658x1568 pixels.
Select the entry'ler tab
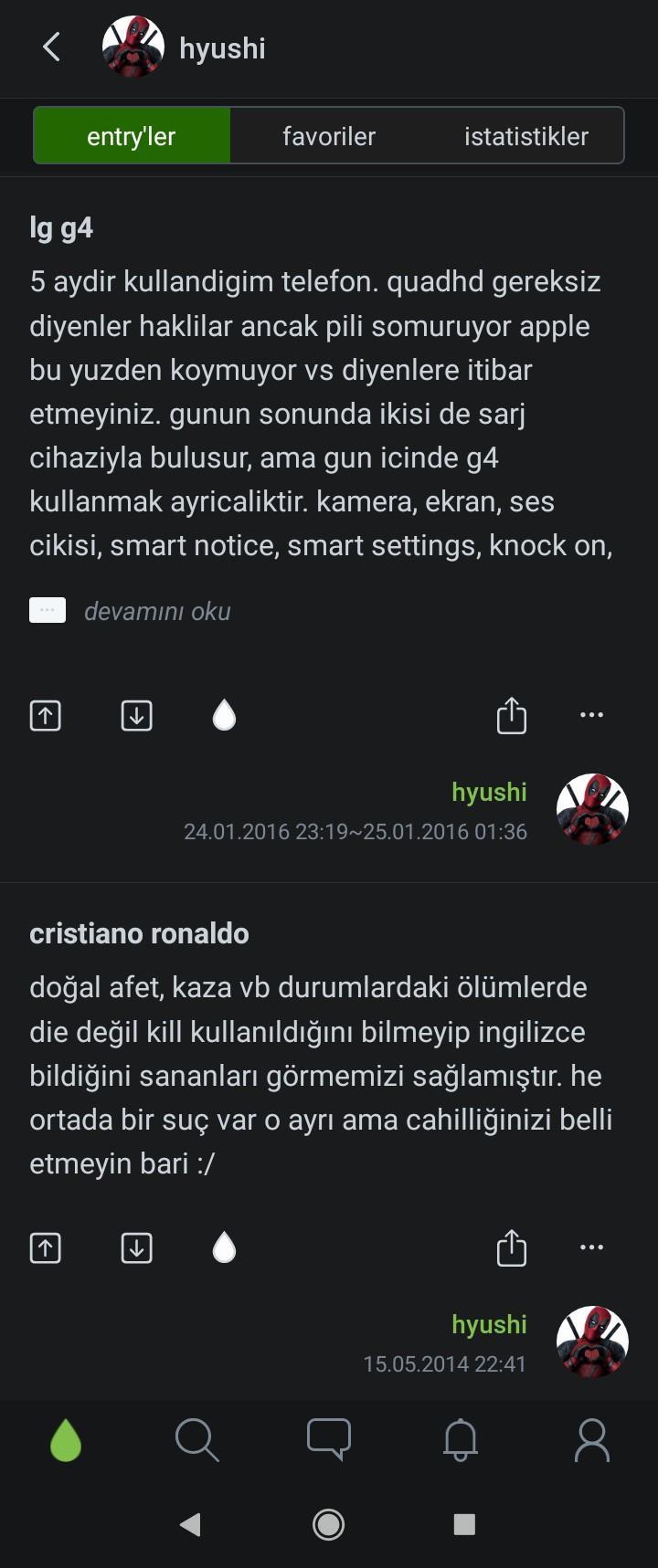click(132, 136)
